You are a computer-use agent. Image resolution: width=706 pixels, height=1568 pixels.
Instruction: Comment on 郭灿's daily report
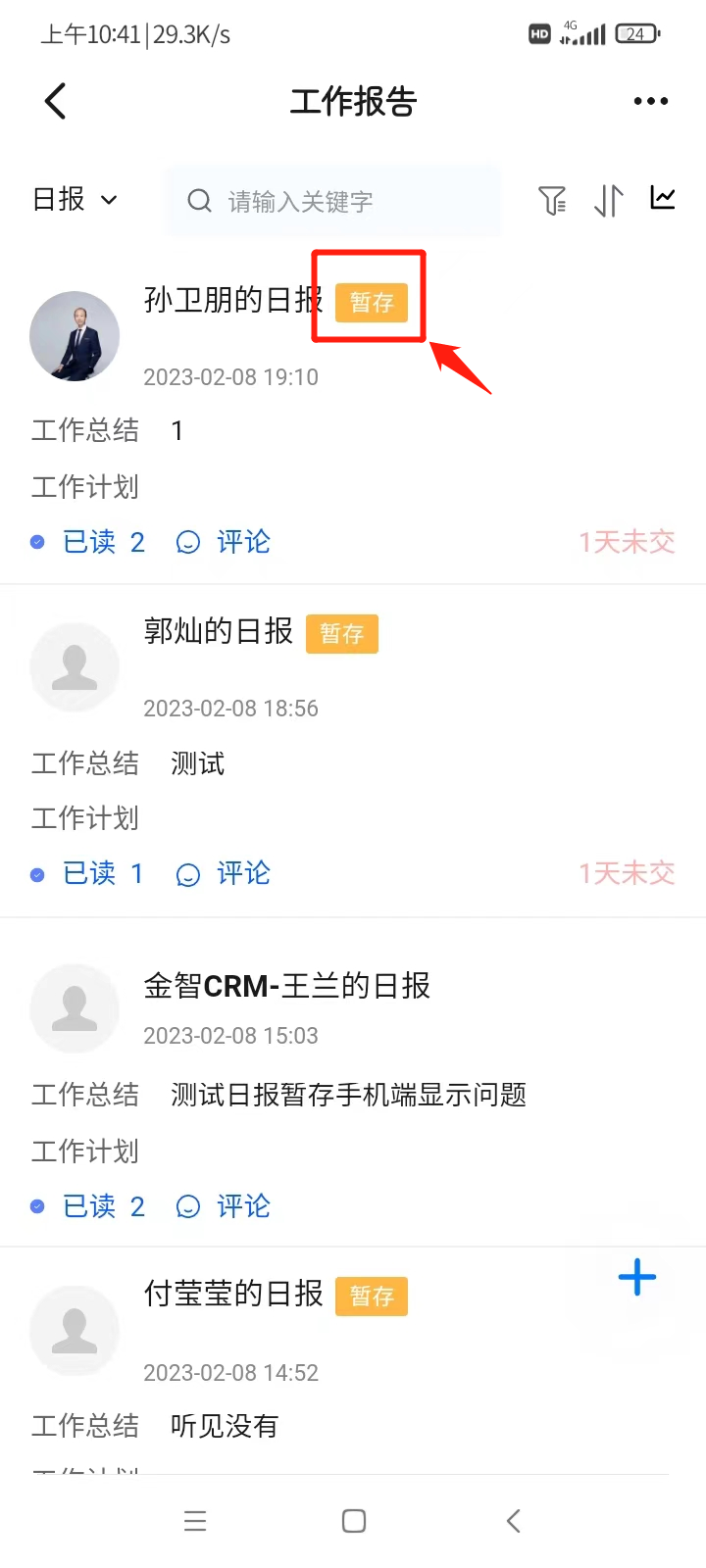tap(224, 873)
